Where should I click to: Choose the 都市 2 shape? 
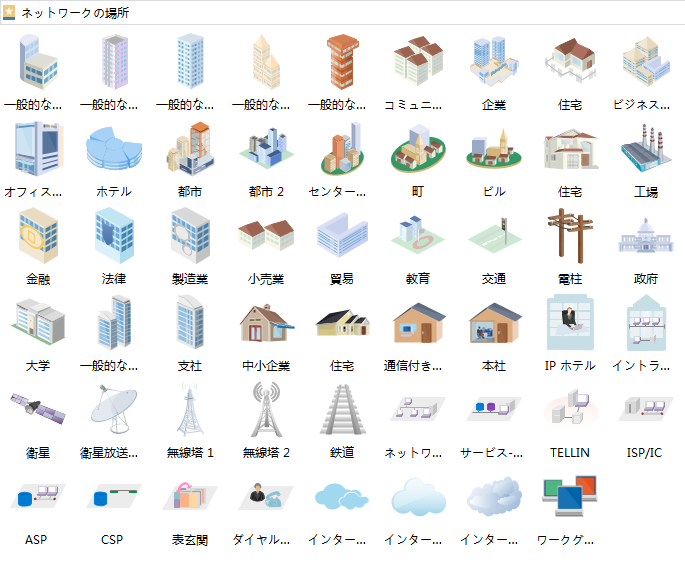pos(266,150)
